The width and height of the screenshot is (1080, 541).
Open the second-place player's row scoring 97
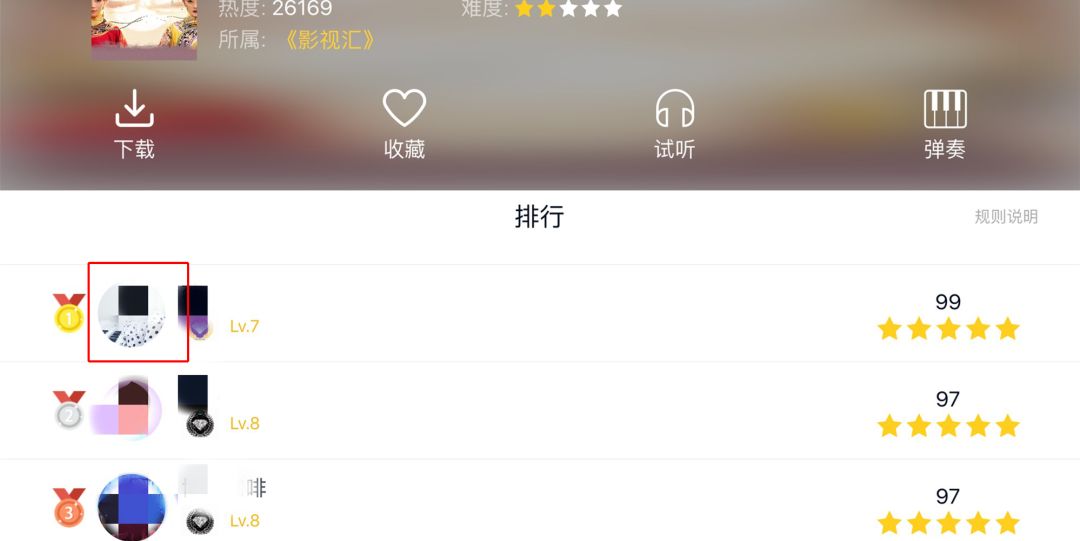[x=540, y=410]
